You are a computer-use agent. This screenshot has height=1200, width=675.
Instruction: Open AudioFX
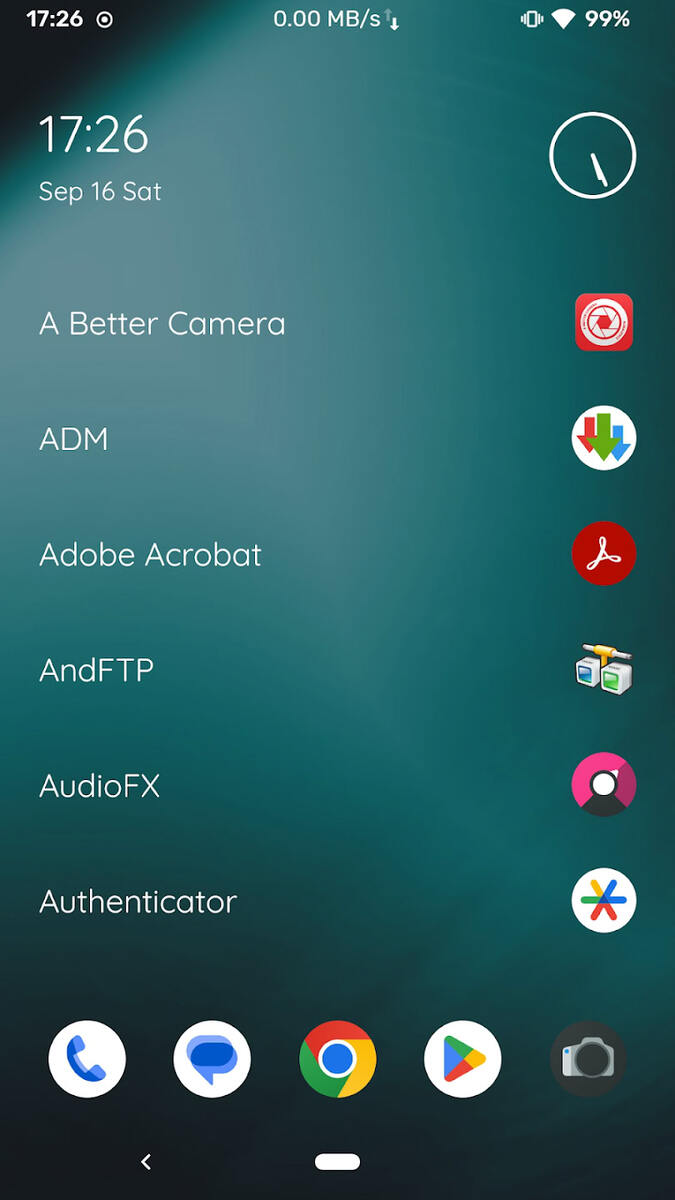(604, 785)
